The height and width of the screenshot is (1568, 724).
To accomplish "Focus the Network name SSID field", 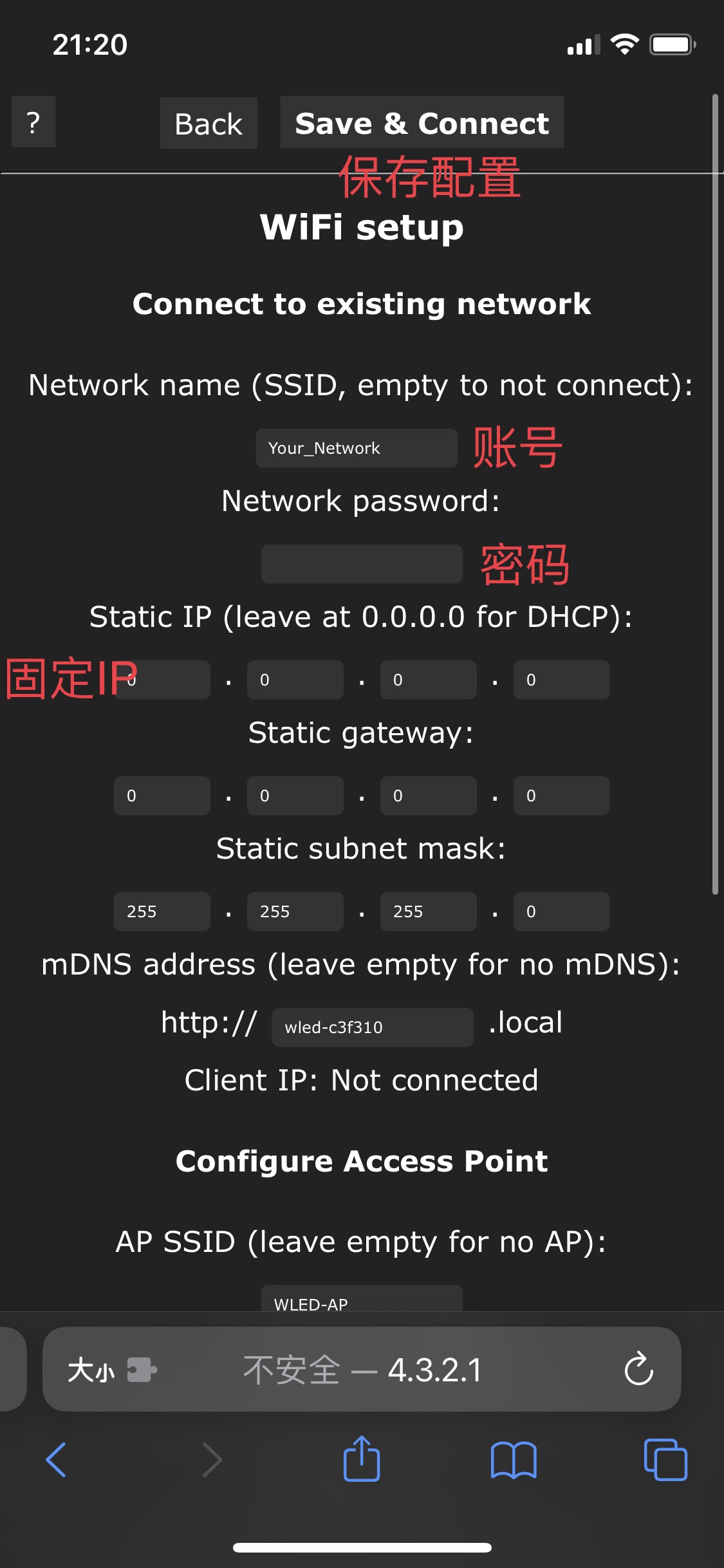I will (357, 448).
